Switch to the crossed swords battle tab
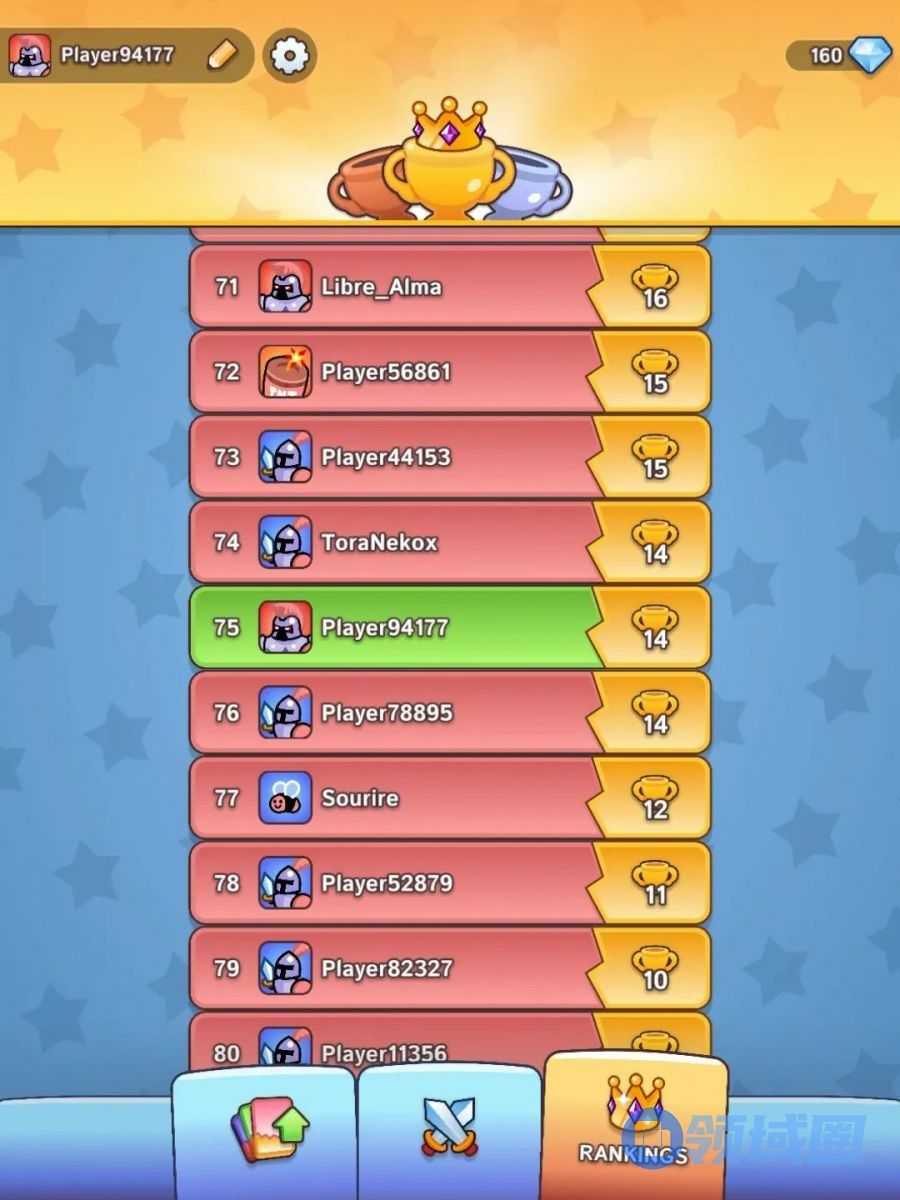 (x=449, y=1128)
